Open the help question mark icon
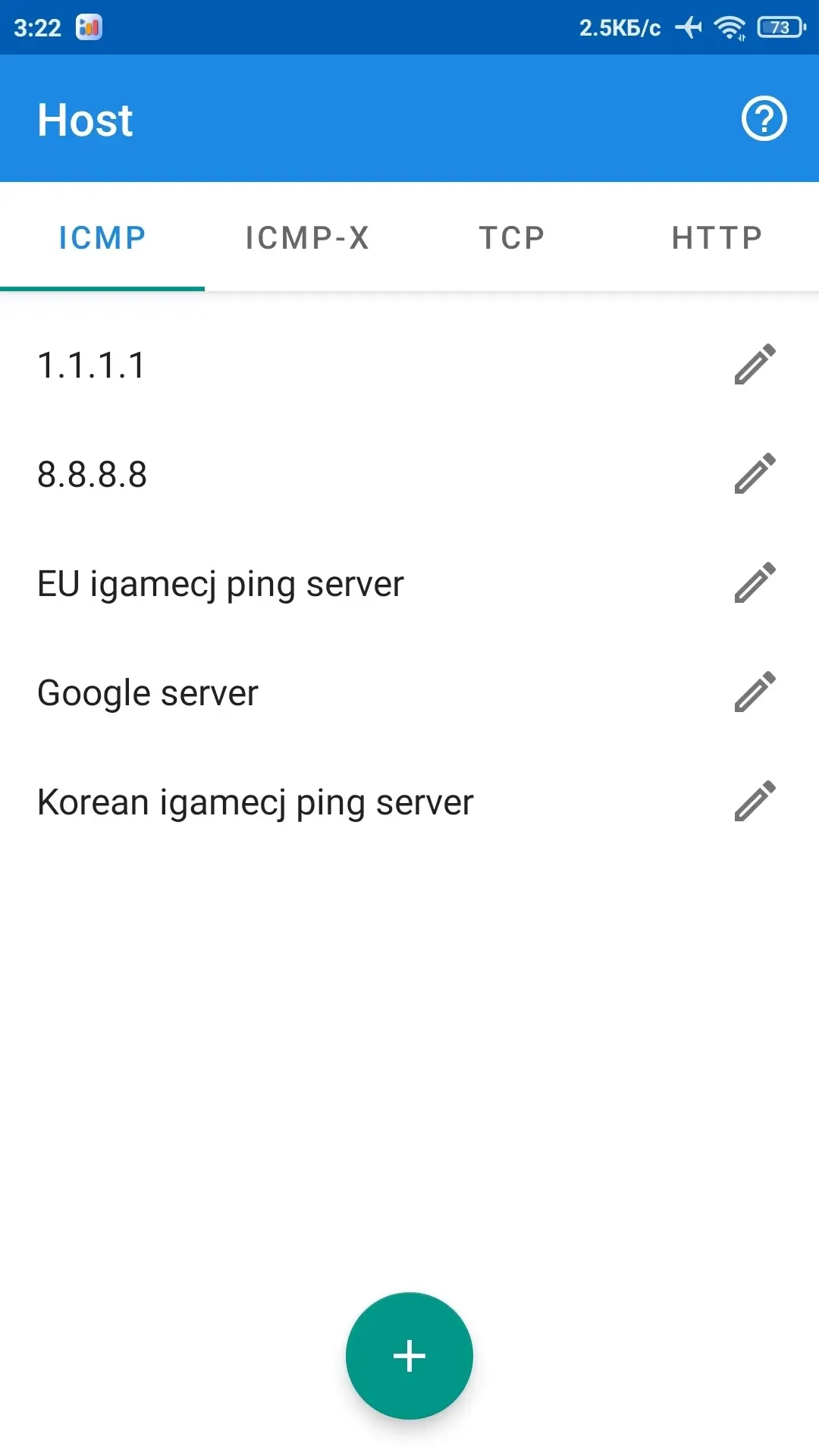This screenshot has height=1456, width=819. point(764,119)
